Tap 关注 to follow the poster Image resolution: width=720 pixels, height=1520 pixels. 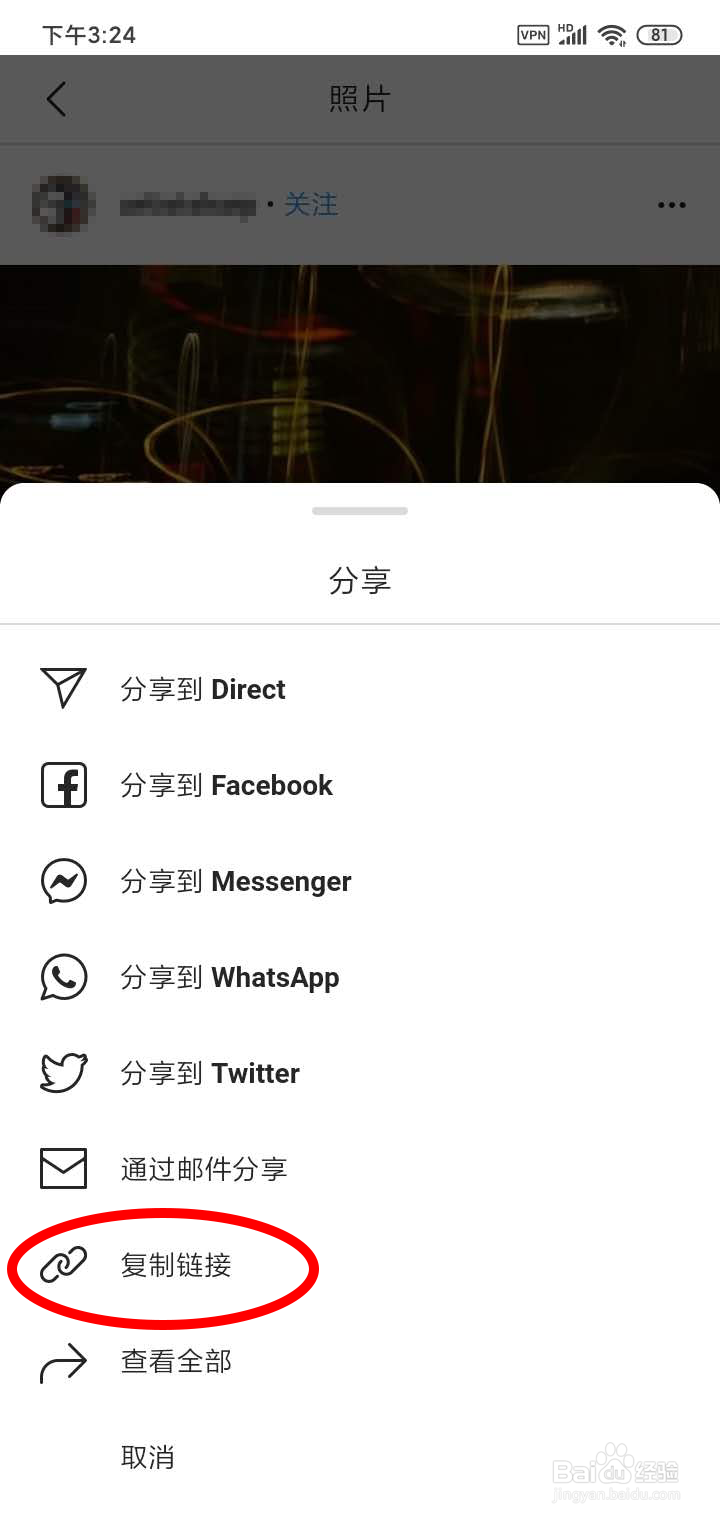pos(311,205)
